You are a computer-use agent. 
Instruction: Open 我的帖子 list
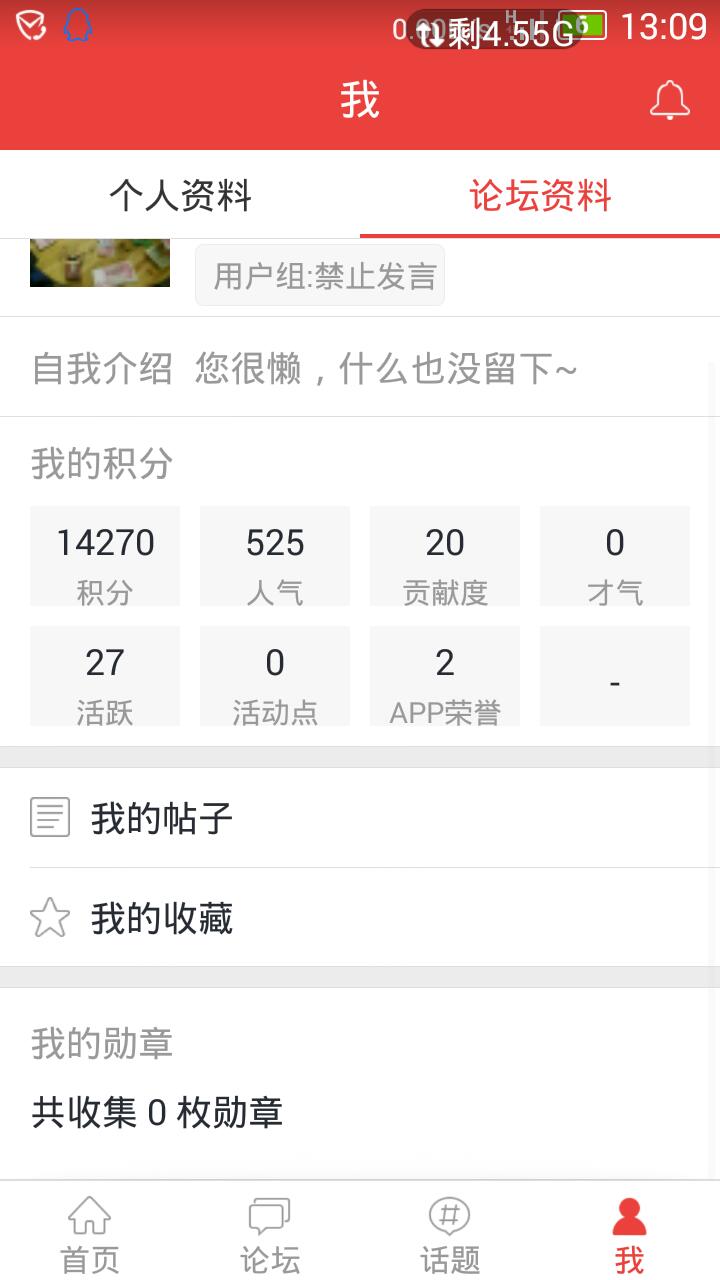tap(360, 818)
